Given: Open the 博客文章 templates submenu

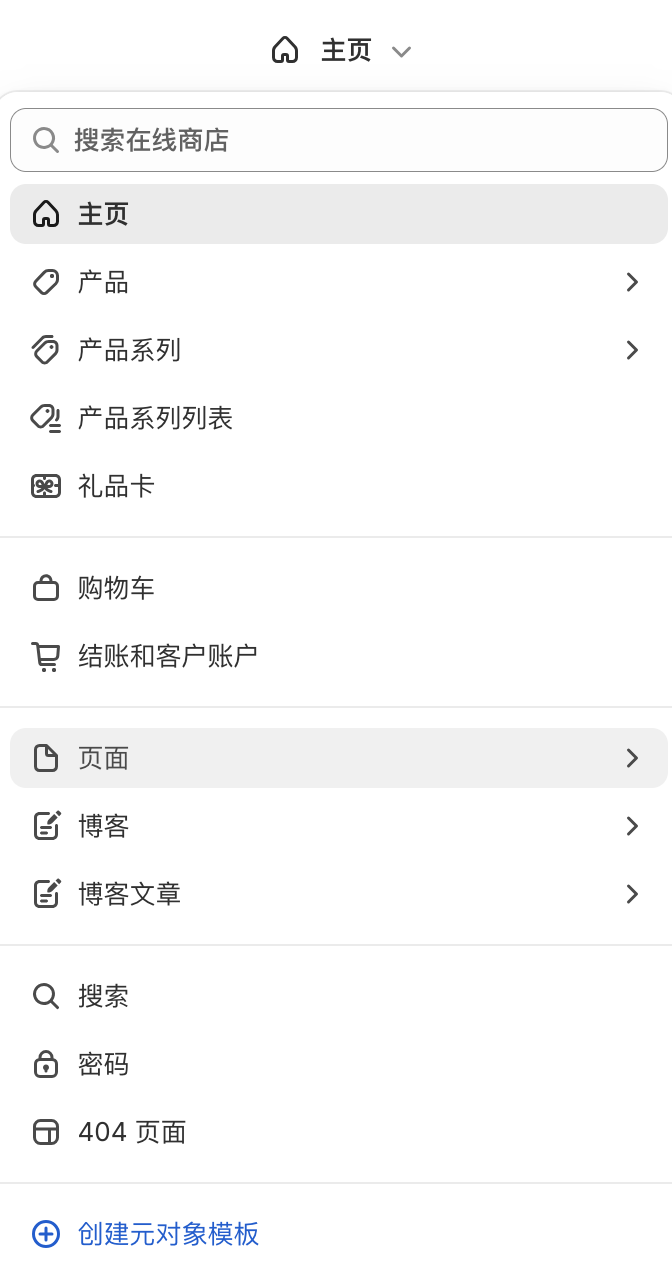Looking at the screenshot, I should [339, 894].
